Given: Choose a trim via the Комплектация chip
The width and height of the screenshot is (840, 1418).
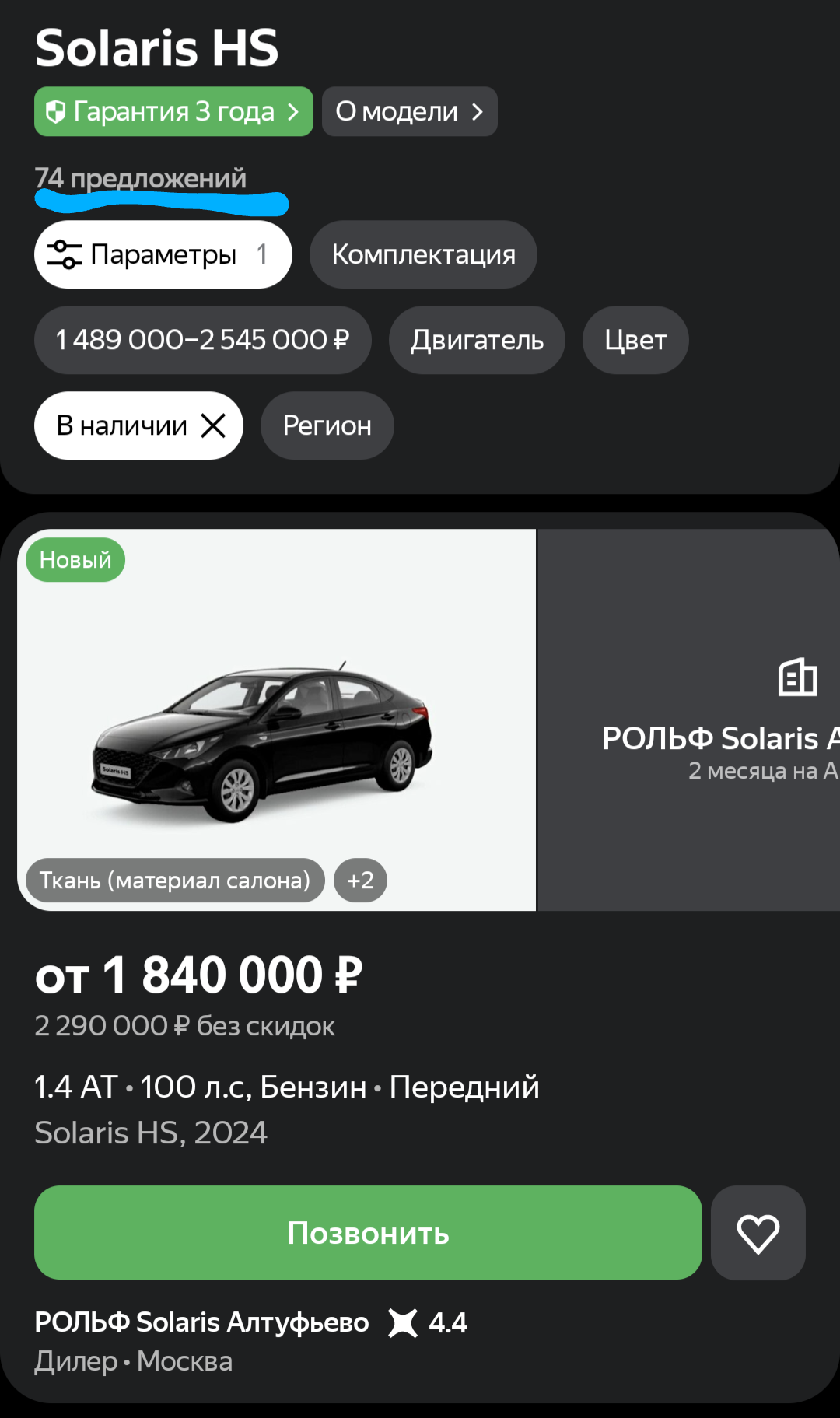Looking at the screenshot, I should click(x=423, y=254).
